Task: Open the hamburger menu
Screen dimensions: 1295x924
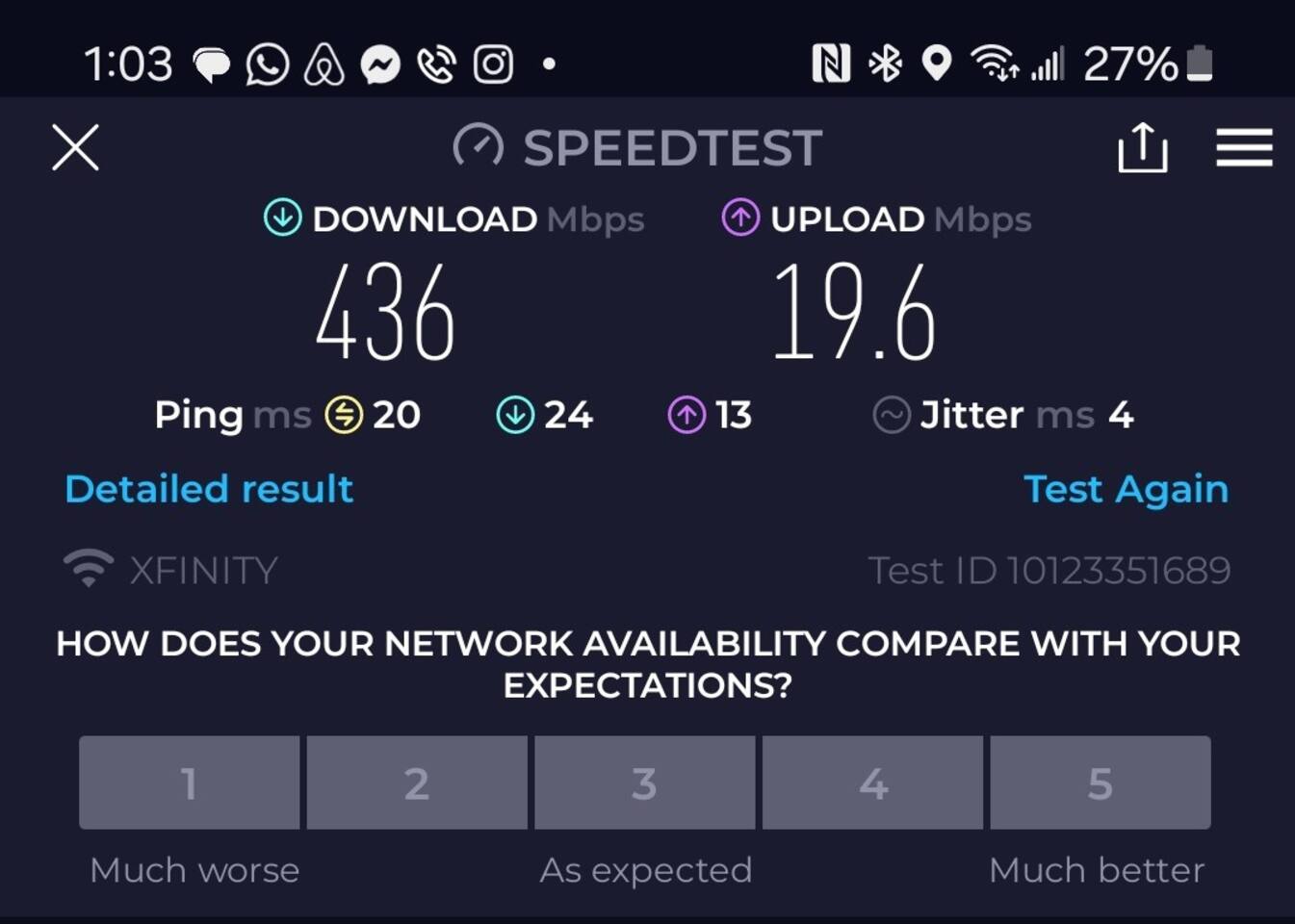Action: 1244,148
